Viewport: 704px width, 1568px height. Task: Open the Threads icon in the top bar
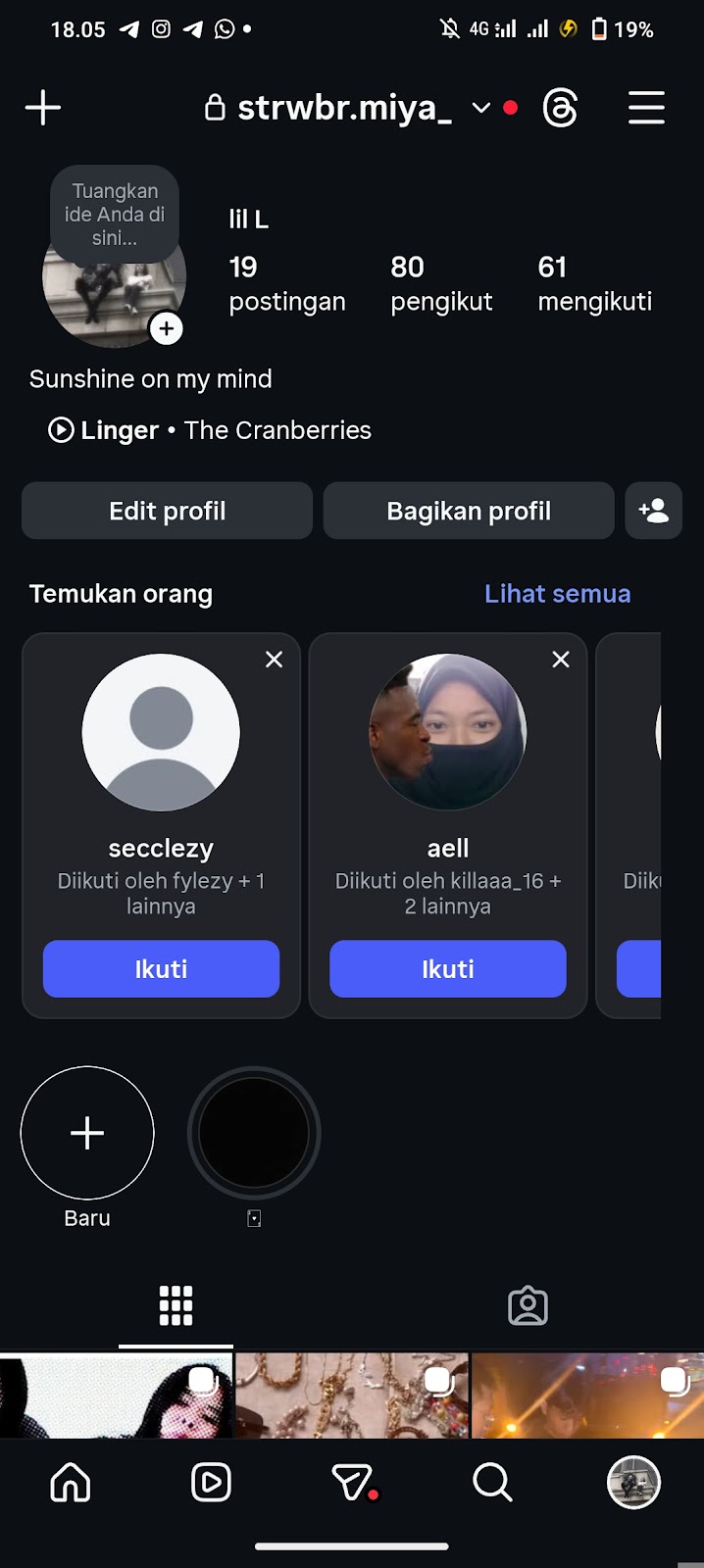click(x=560, y=108)
